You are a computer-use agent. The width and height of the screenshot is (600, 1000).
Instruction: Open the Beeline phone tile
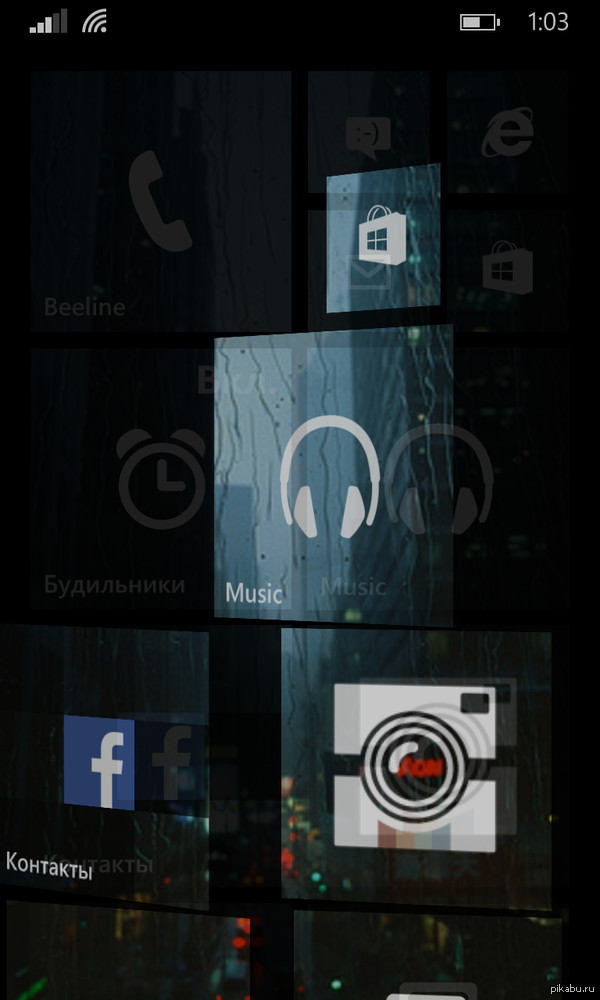[x=160, y=200]
